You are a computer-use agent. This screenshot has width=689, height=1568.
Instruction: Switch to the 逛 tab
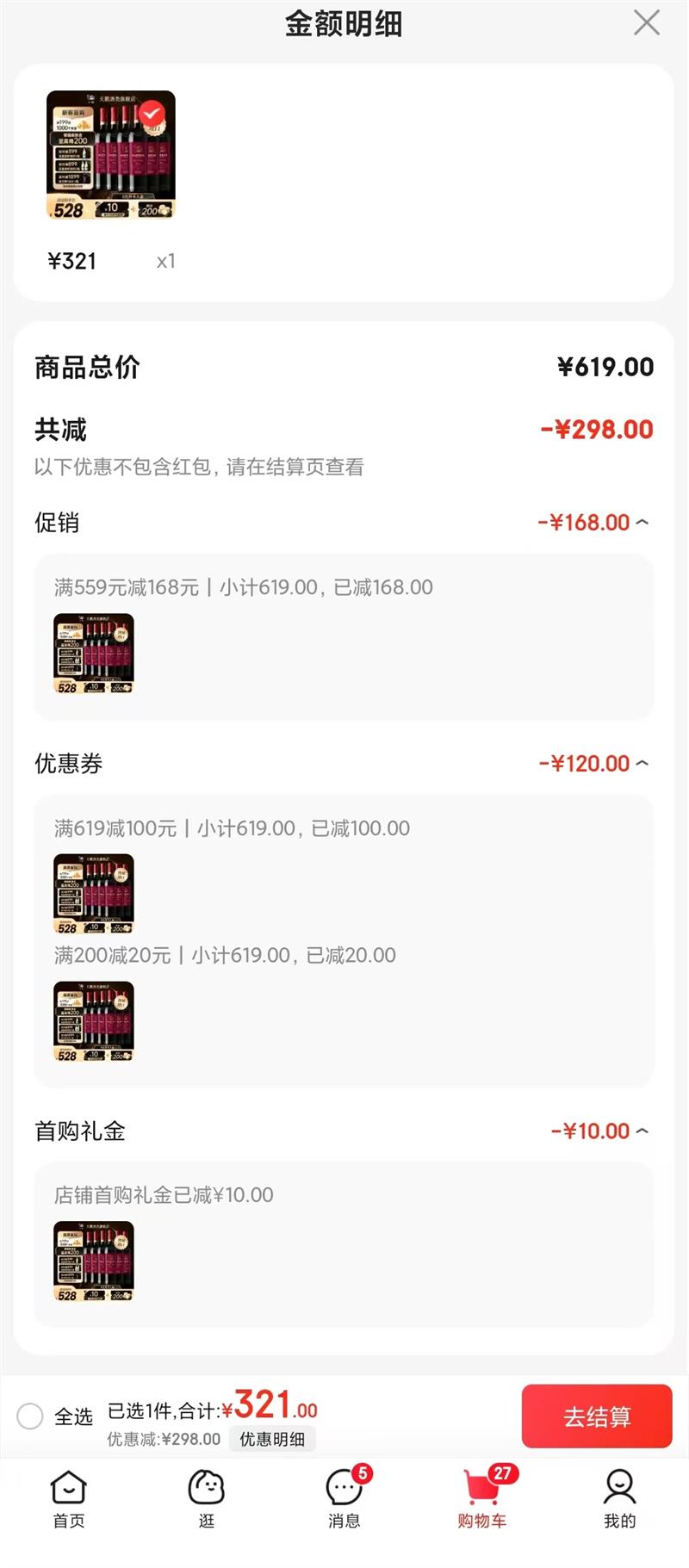click(207, 1499)
